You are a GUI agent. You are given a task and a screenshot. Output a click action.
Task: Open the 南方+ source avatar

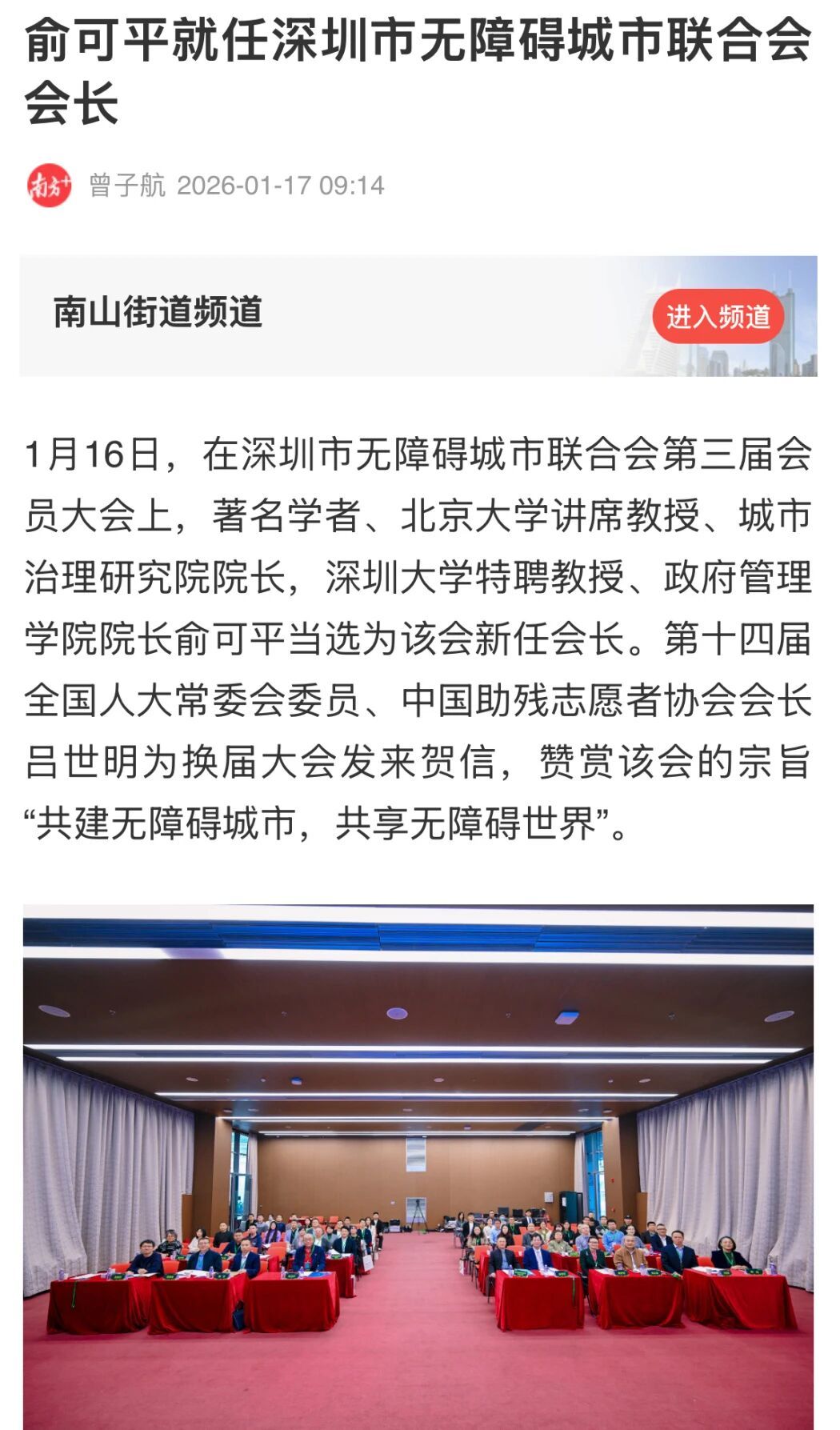49,186
